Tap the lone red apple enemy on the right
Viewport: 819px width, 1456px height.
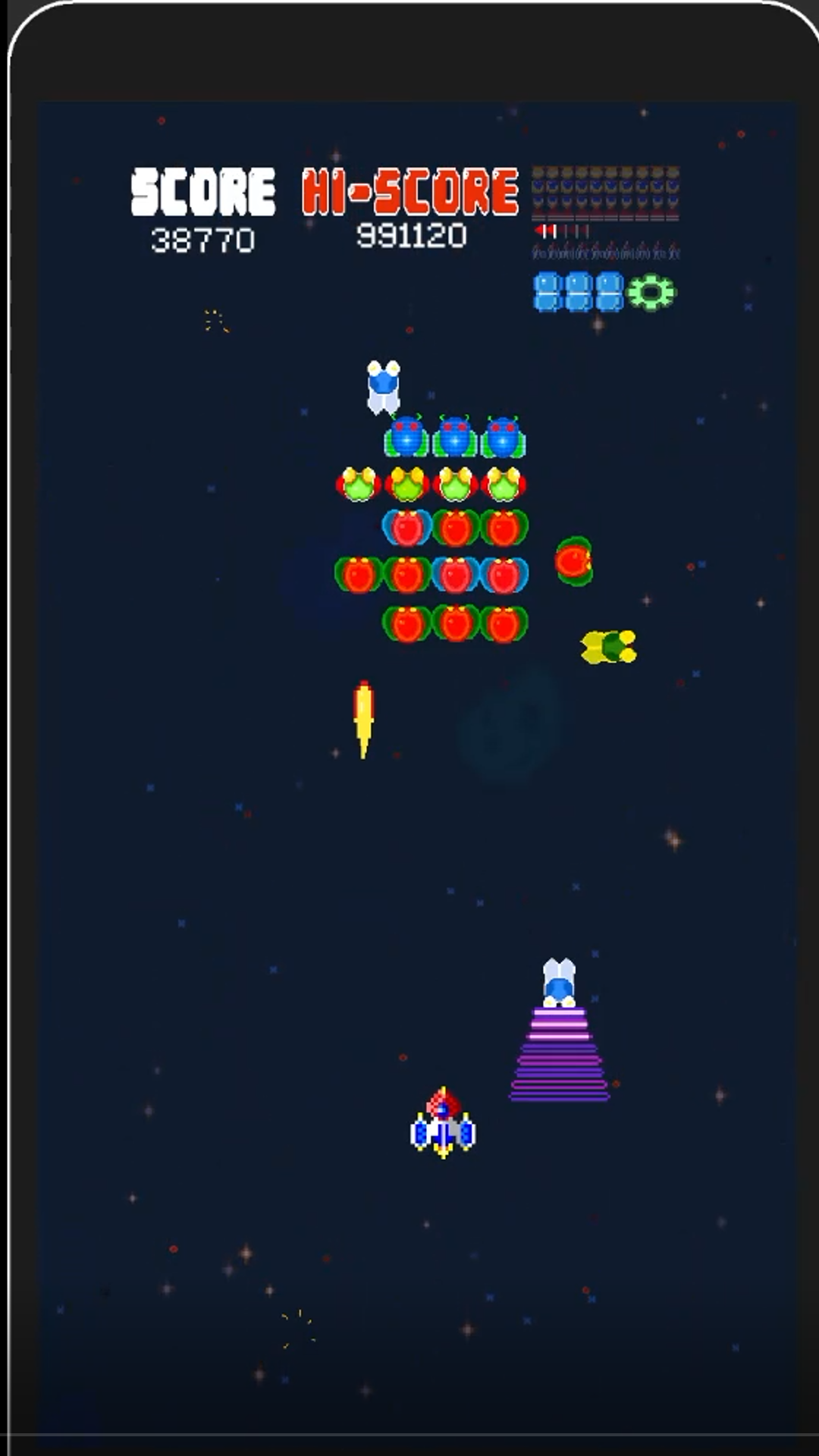[x=574, y=559]
